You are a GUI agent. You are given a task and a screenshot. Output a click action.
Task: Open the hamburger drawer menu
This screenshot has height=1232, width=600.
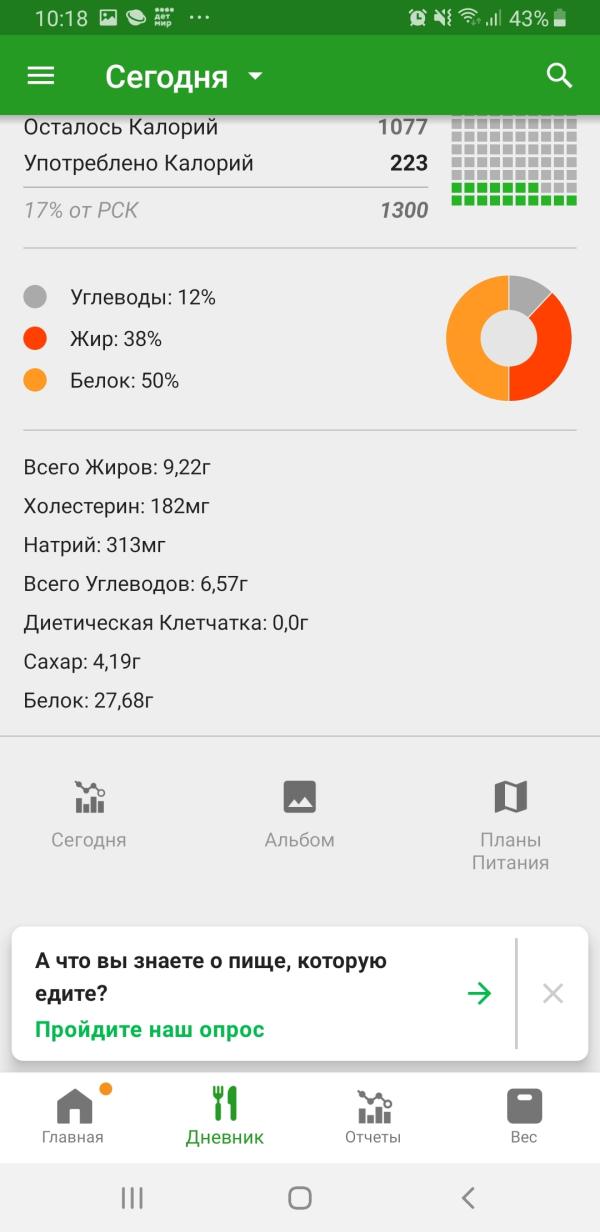(x=41, y=76)
